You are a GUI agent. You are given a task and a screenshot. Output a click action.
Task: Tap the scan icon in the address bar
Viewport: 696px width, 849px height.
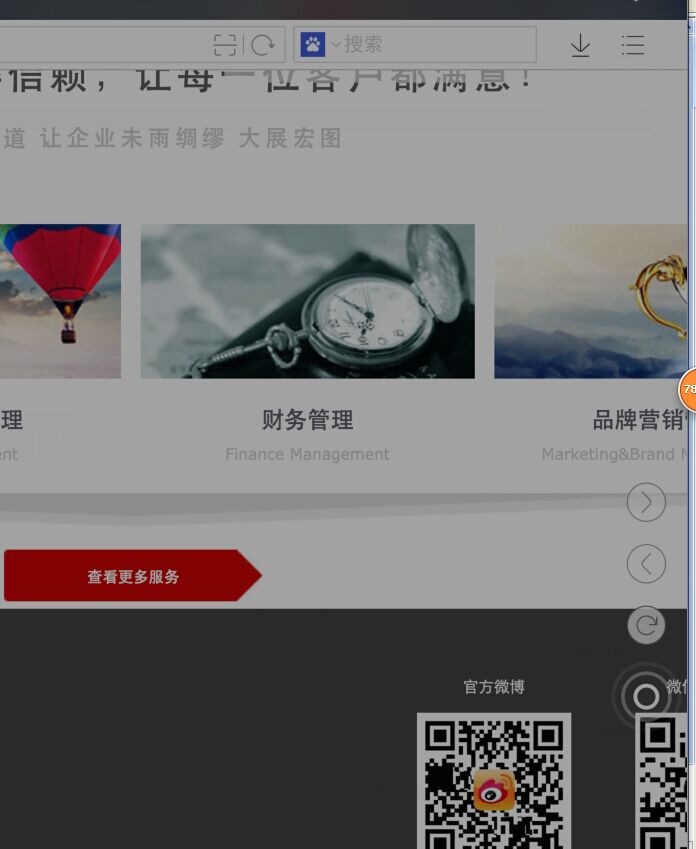tap(226, 45)
